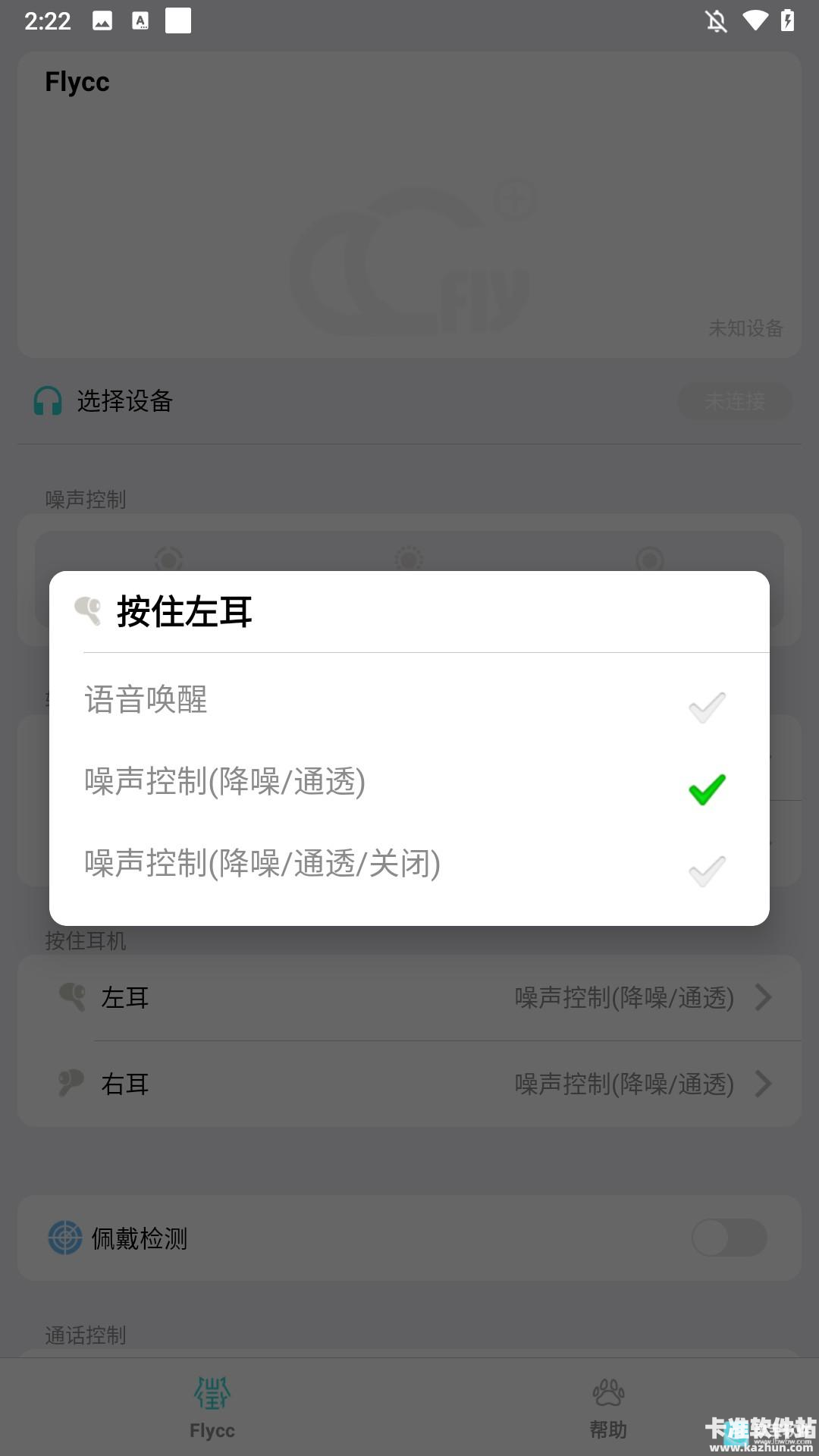Expand the 左耳 row chevron
The image size is (819, 1456).
point(764,996)
